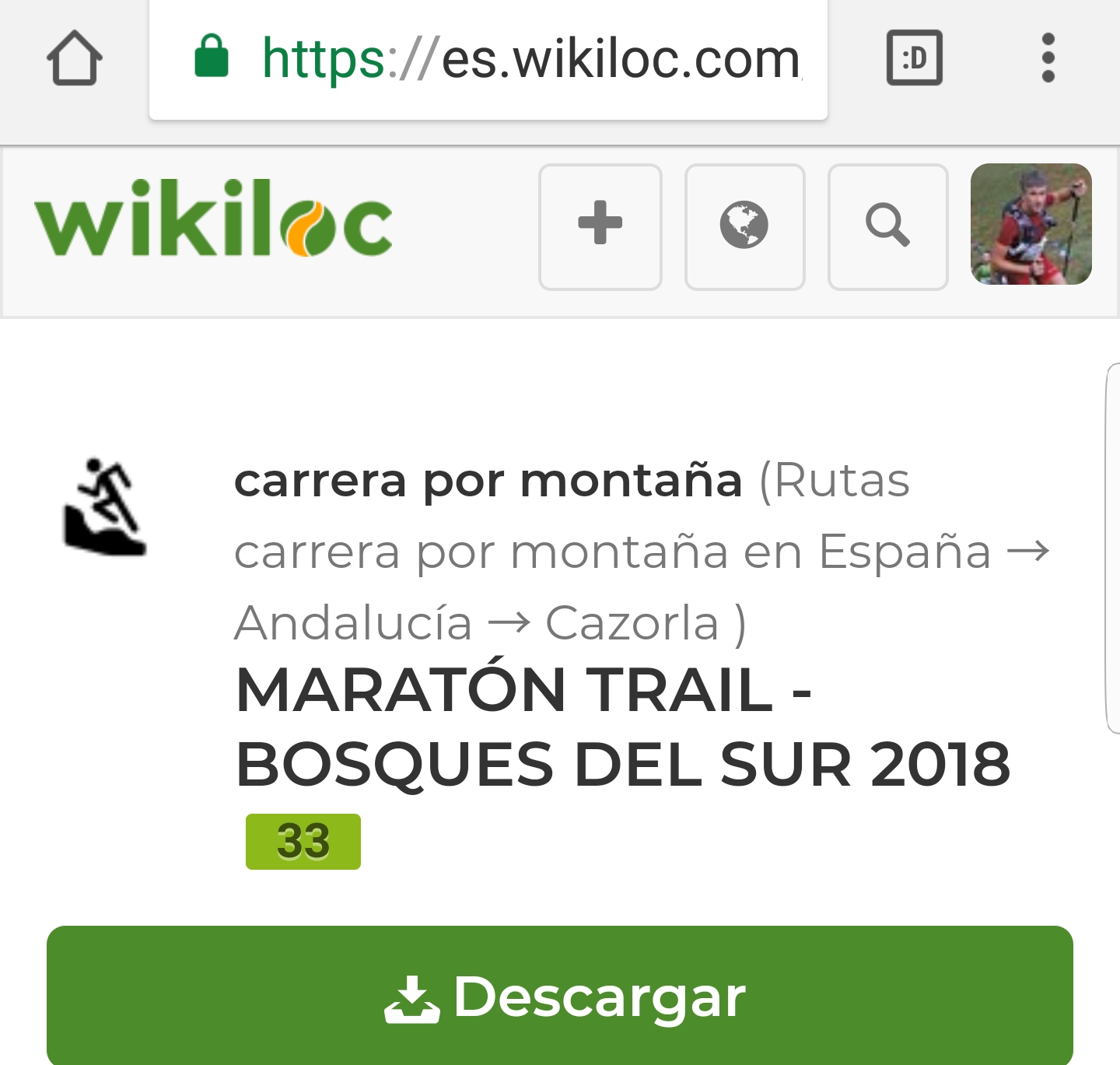Open the world map globe button

(x=744, y=226)
